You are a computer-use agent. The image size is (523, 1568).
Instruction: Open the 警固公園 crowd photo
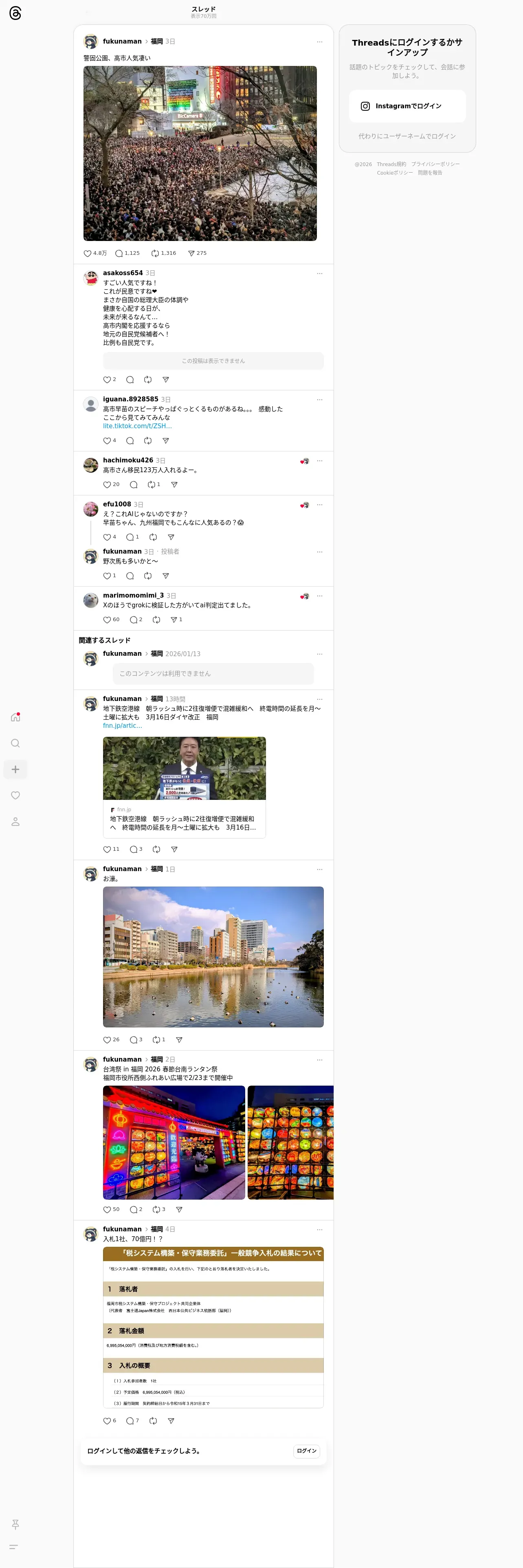tap(200, 153)
